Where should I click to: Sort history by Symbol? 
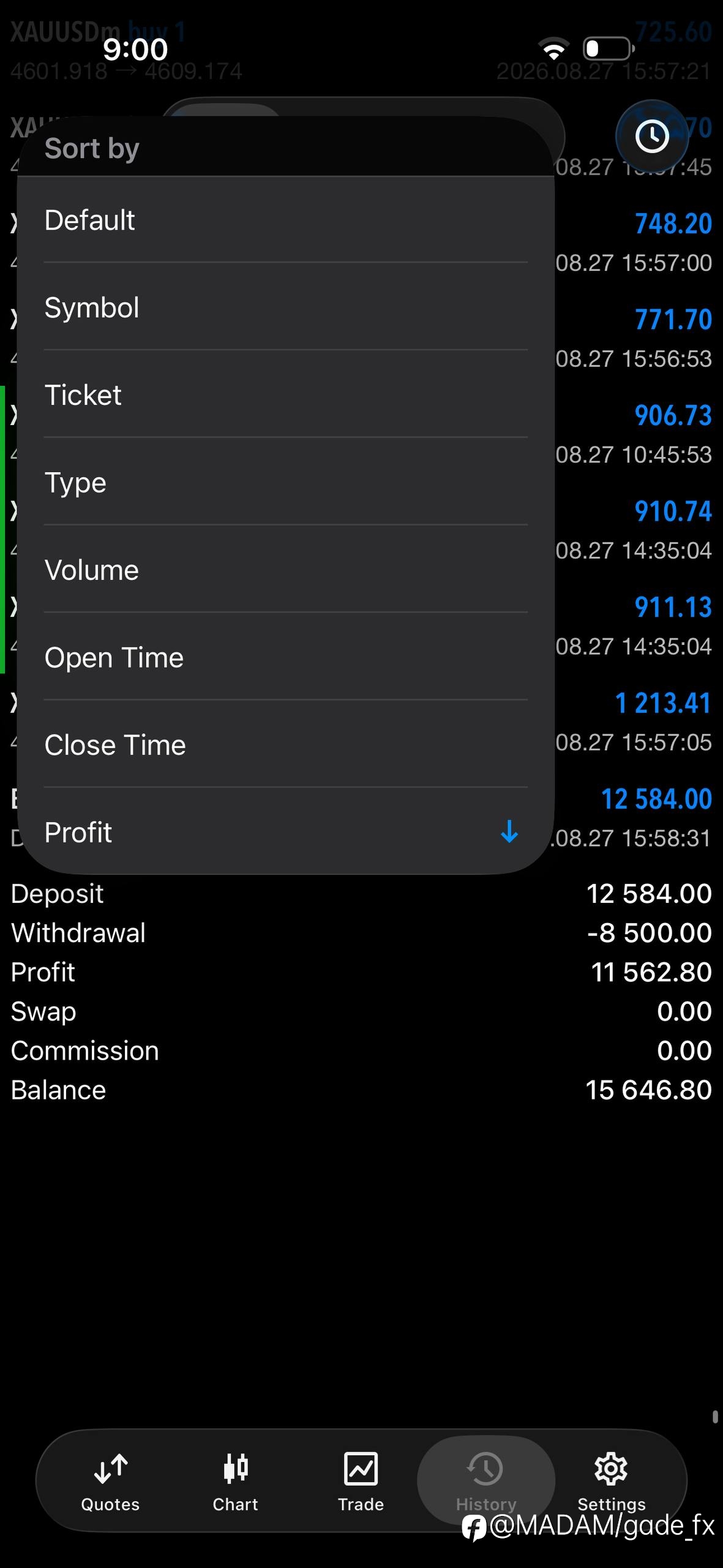coord(285,307)
